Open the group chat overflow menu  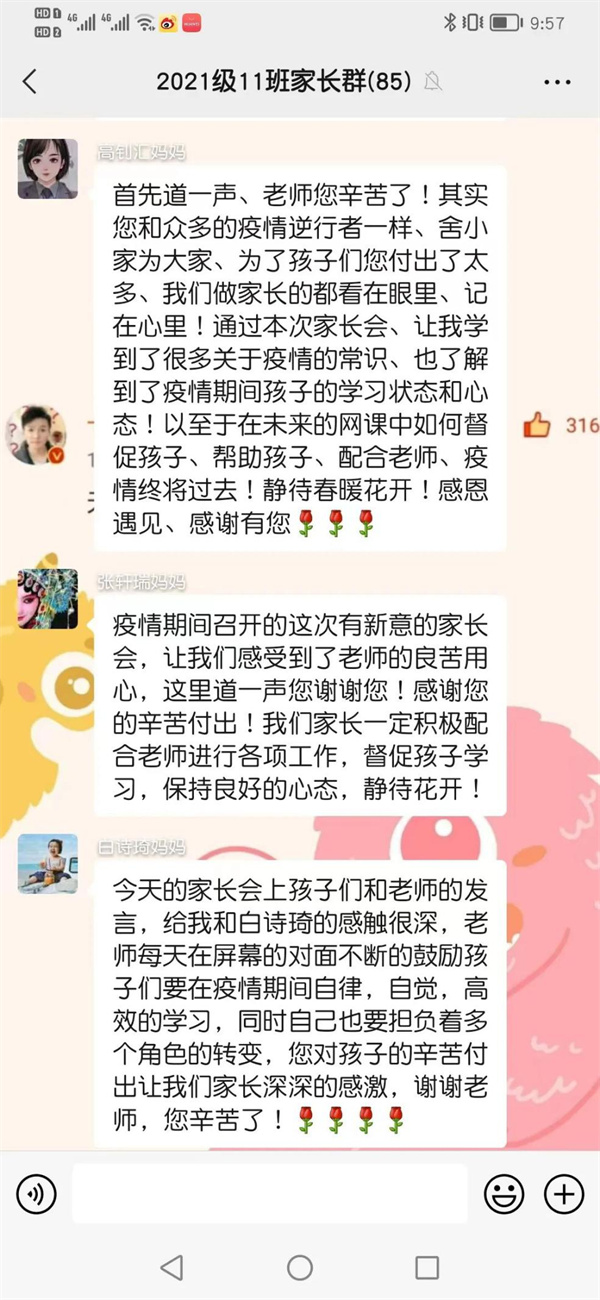(557, 82)
